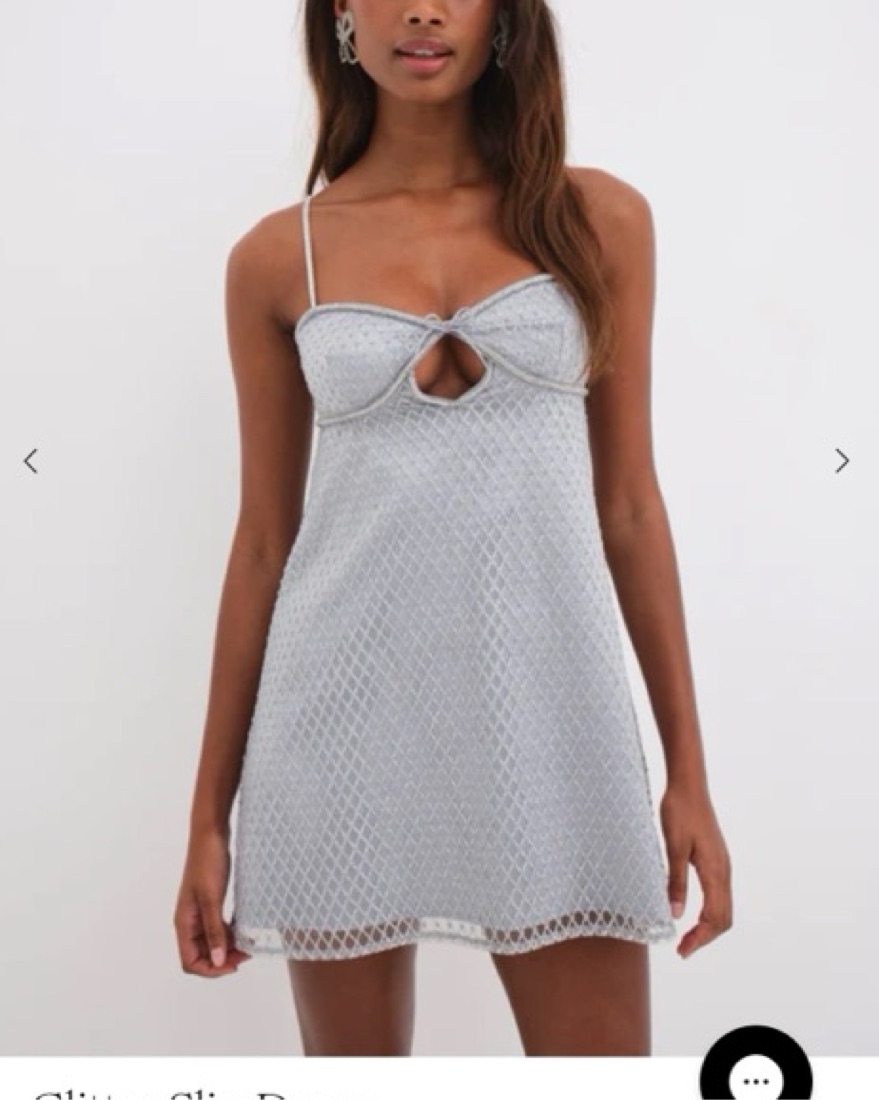The width and height of the screenshot is (879, 1100).
Task: Go to the next product photo
Action: point(842,461)
